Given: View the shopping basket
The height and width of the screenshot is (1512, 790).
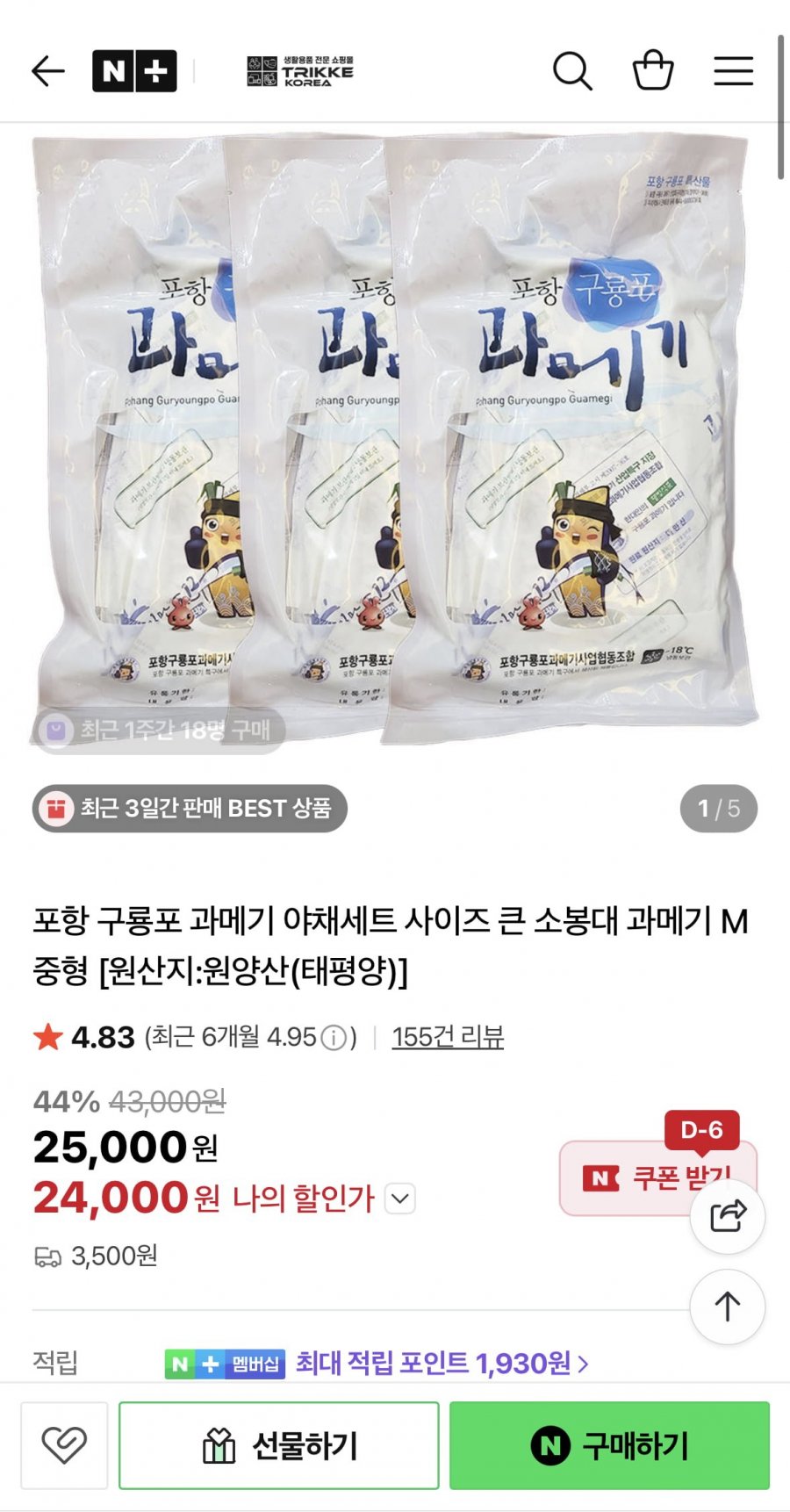Looking at the screenshot, I should tap(653, 71).
